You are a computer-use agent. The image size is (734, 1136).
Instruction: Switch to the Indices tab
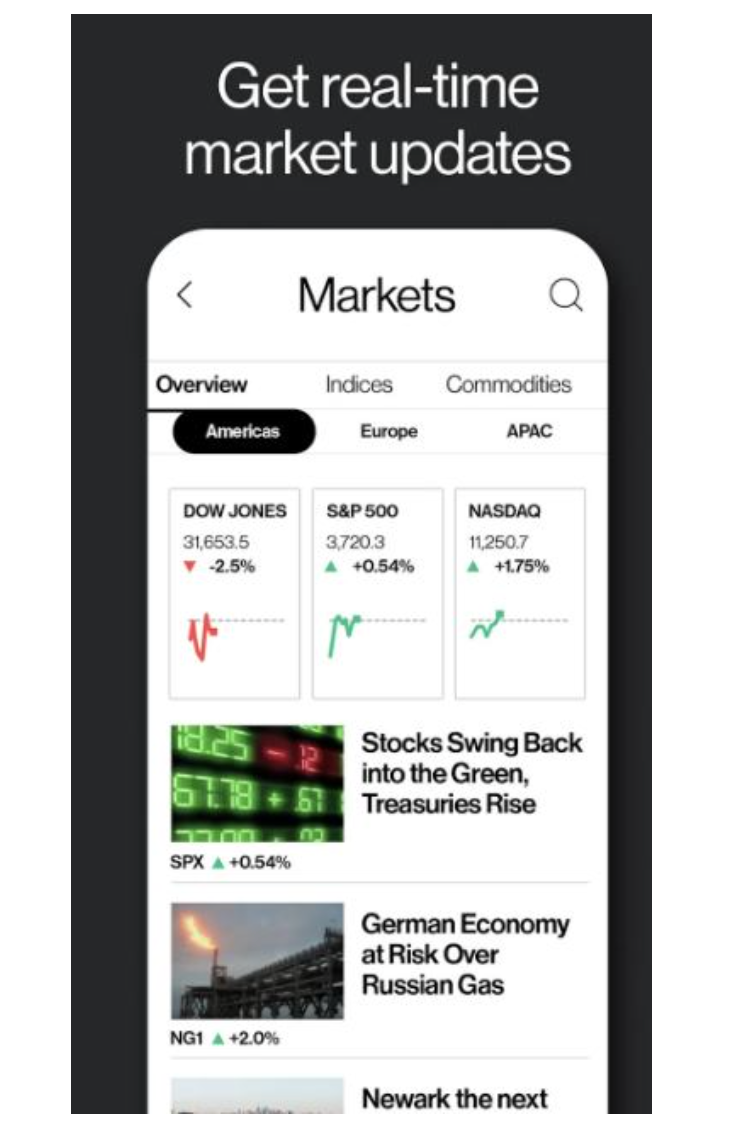click(358, 384)
